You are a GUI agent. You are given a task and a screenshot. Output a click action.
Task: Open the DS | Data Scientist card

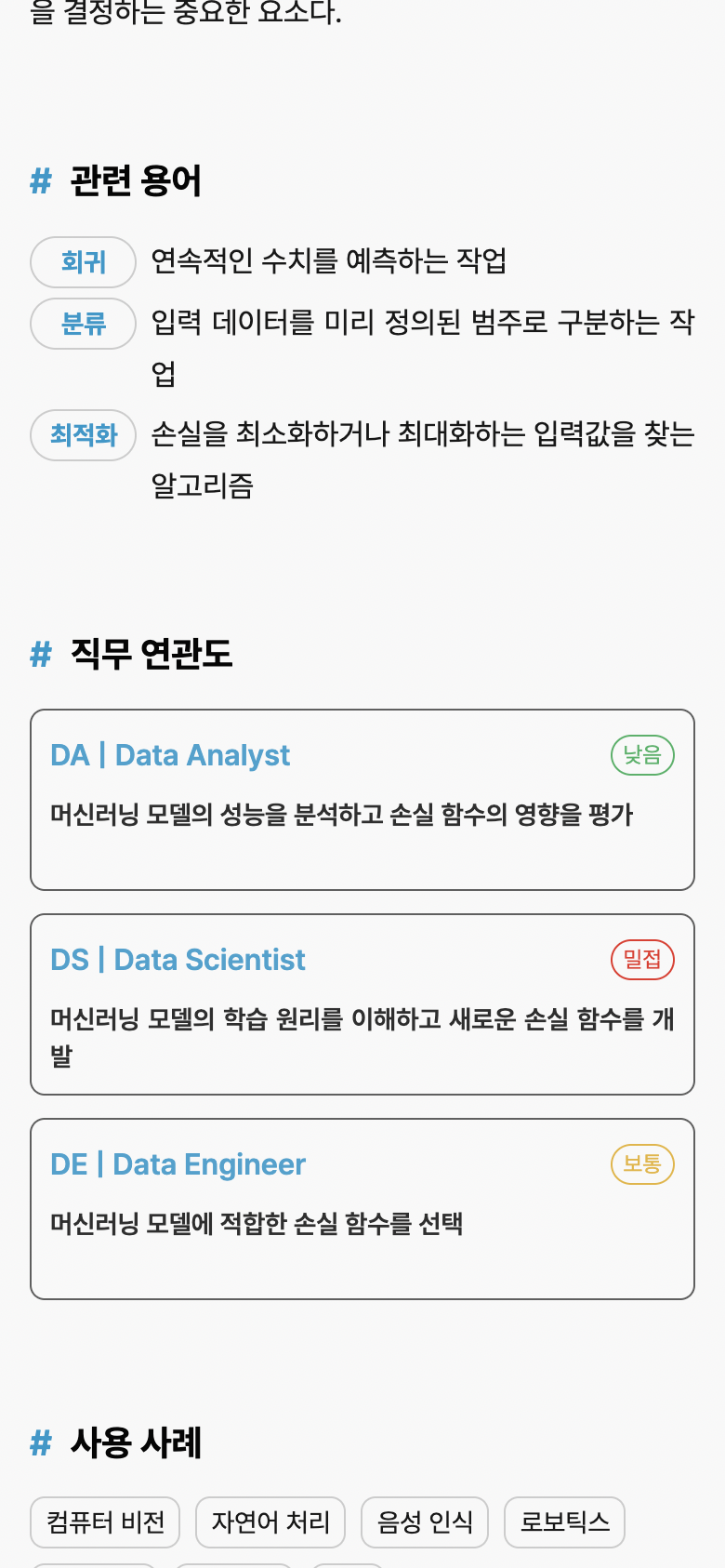[x=362, y=1003]
